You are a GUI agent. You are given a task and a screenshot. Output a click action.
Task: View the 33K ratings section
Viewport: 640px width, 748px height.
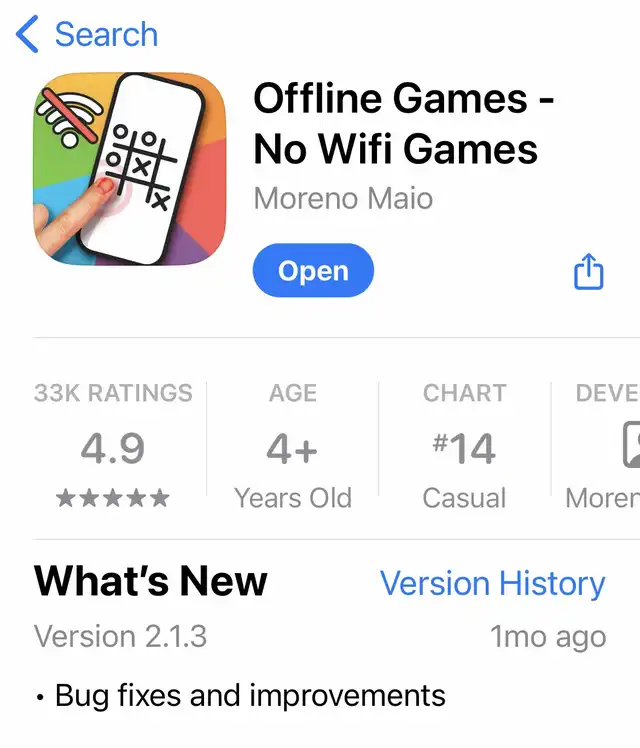tap(113, 445)
